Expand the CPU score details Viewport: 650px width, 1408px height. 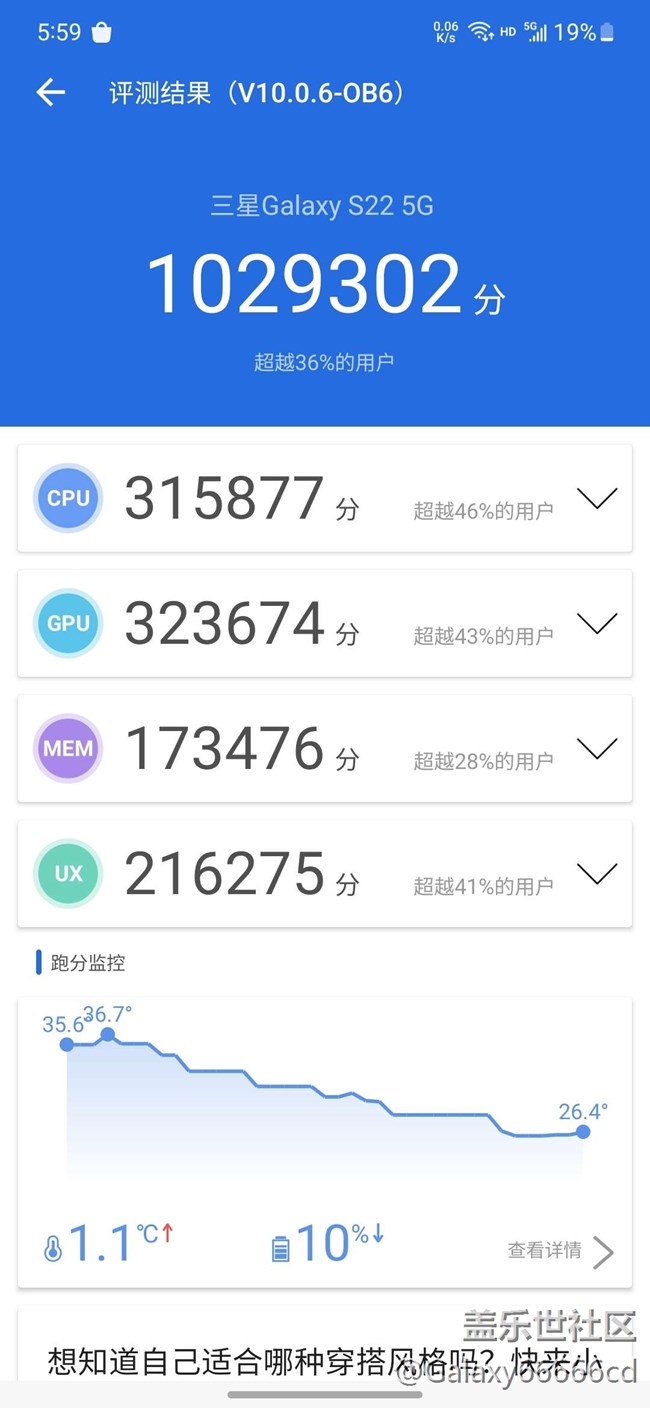pyautogui.click(x=597, y=498)
